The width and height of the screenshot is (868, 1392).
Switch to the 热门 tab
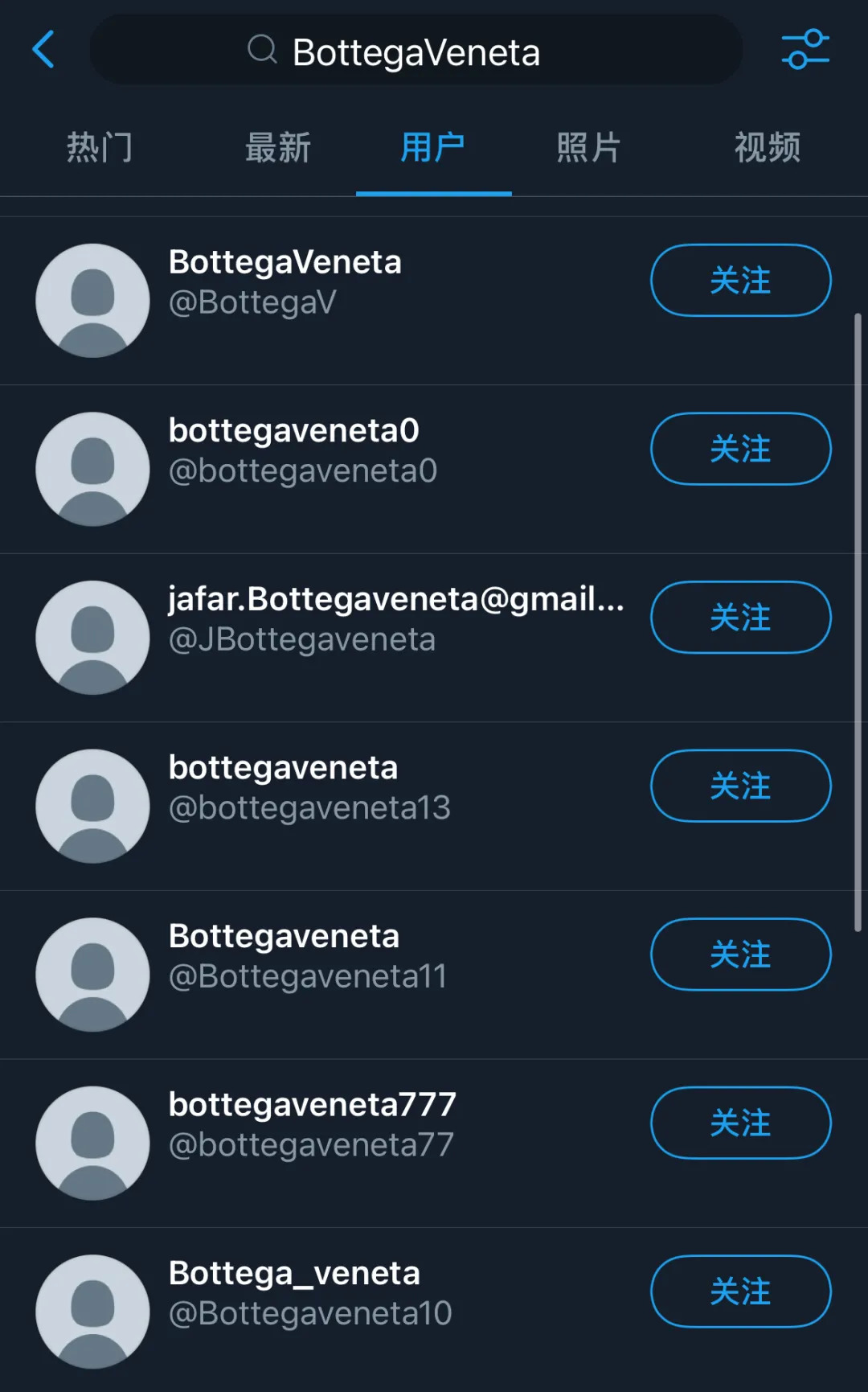pos(99,148)
